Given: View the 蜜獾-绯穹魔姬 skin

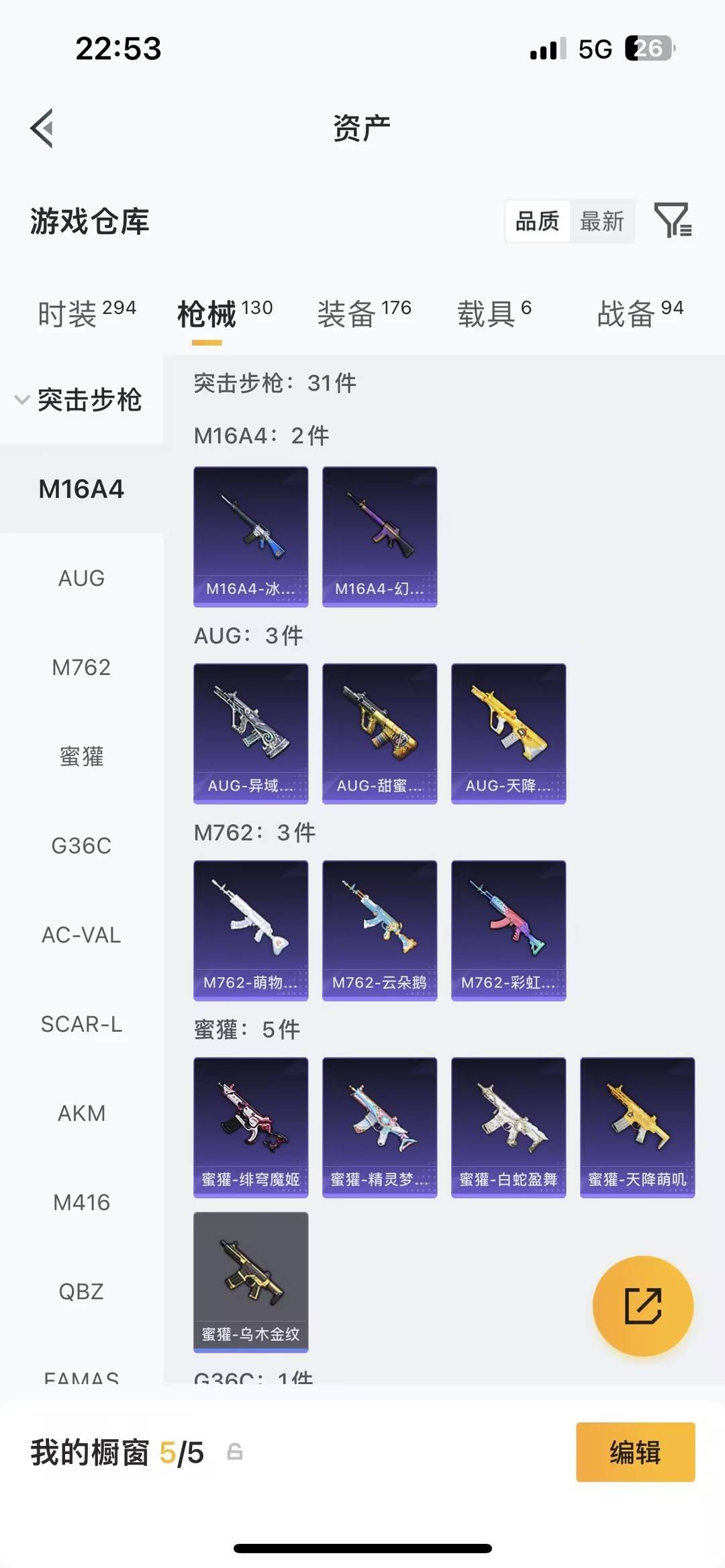Looking at the screenshot, I should click(x=251, y=1127).
